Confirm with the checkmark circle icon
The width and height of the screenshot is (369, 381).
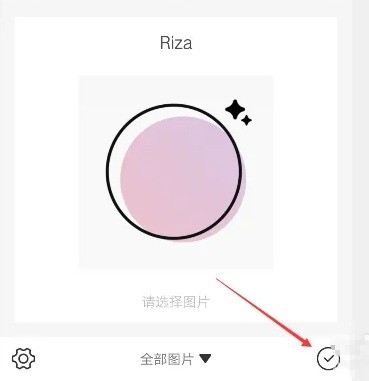tap(328, 358)
